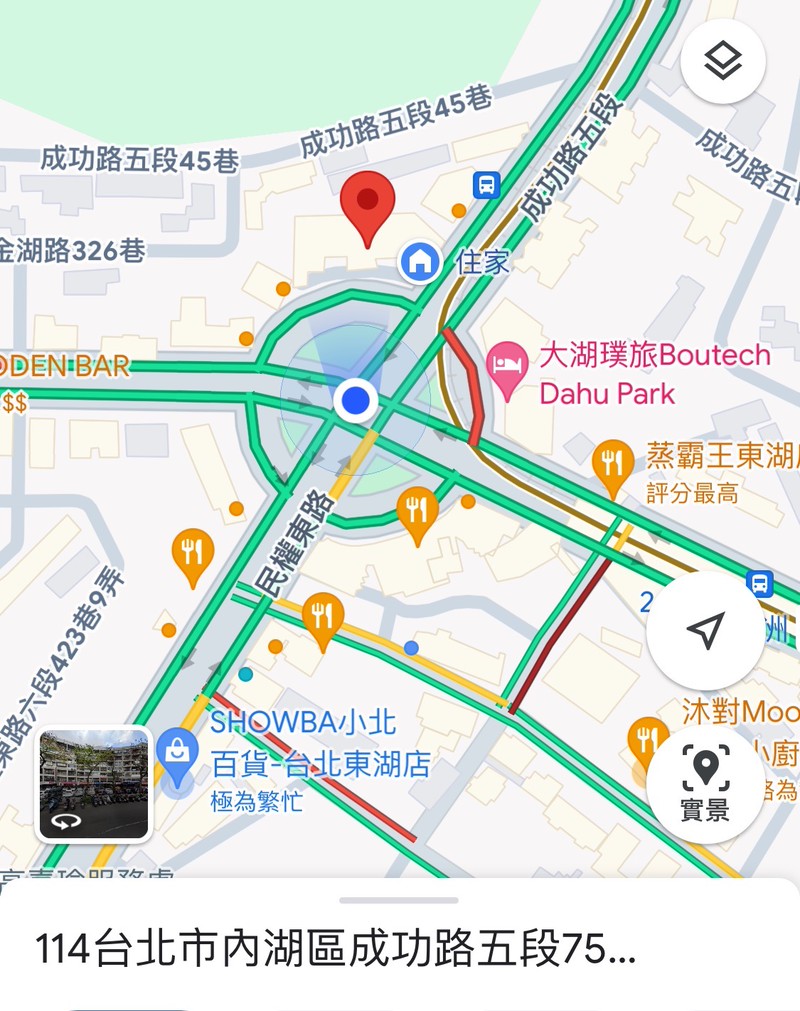
Task: Open the Street View thumbnail
Action: coord(95,783)
